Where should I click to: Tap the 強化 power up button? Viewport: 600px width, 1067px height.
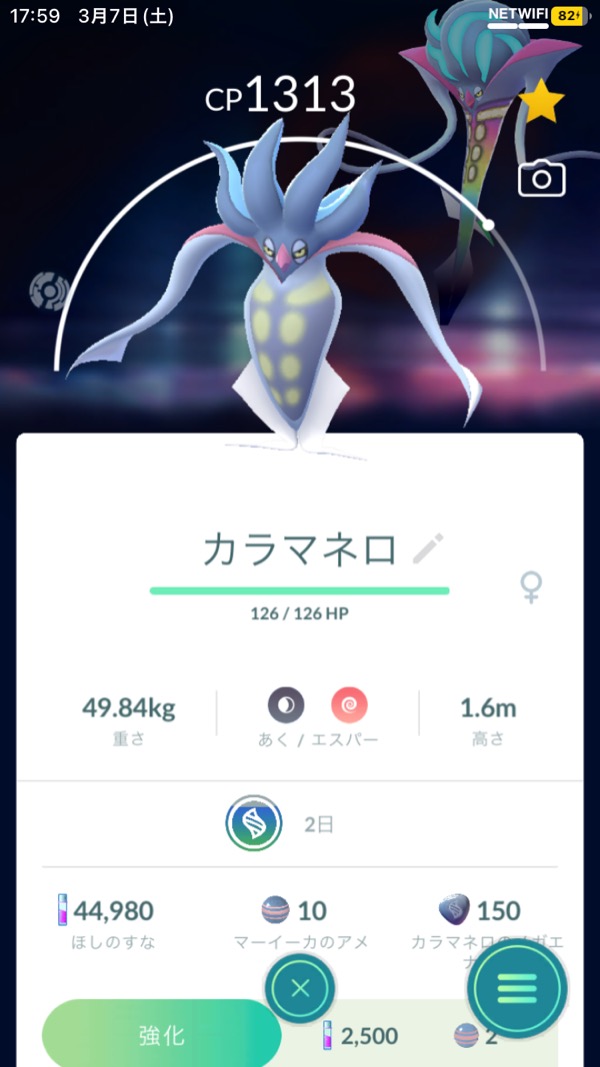pyautogui.click(x=161, y=1034)
